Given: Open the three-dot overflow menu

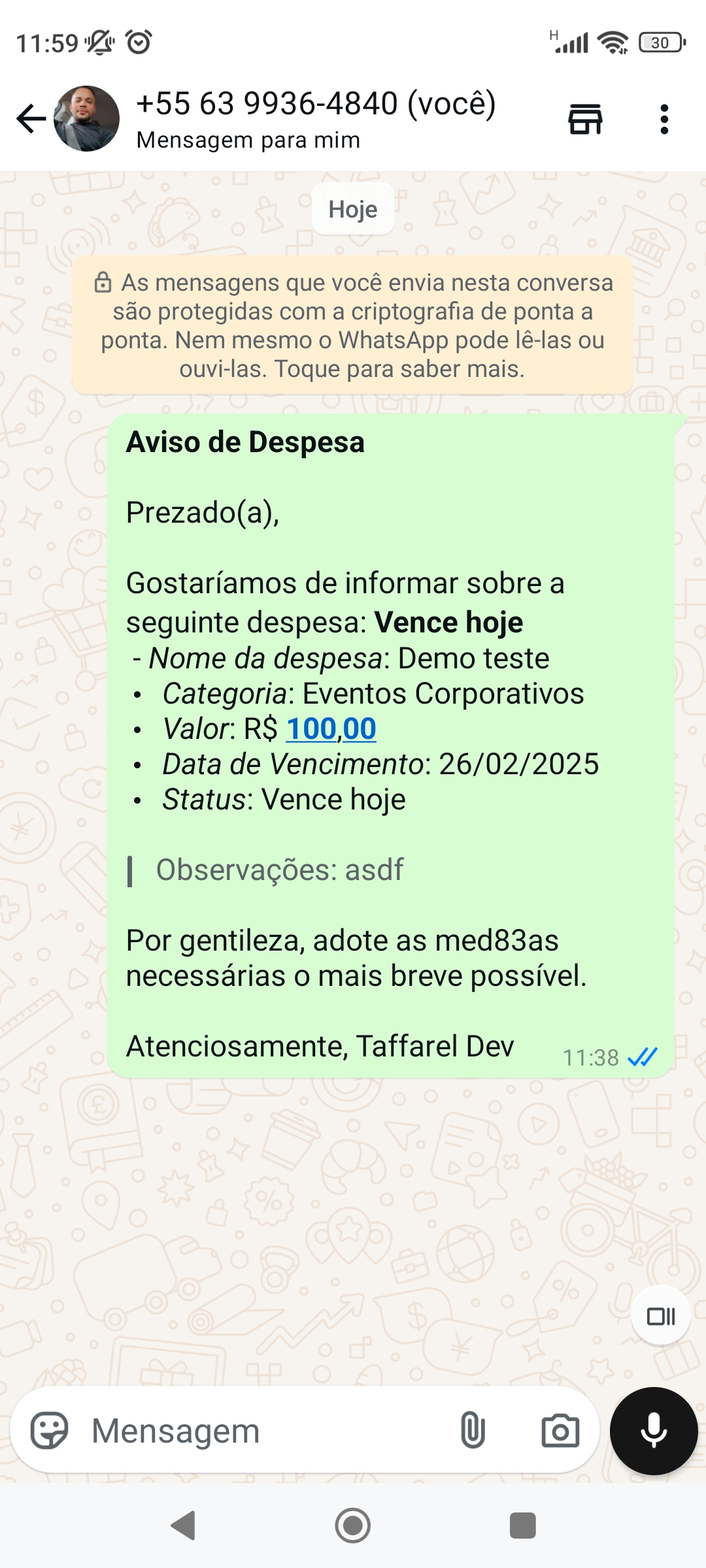Looking at the screenshot, I should (664, 119).
